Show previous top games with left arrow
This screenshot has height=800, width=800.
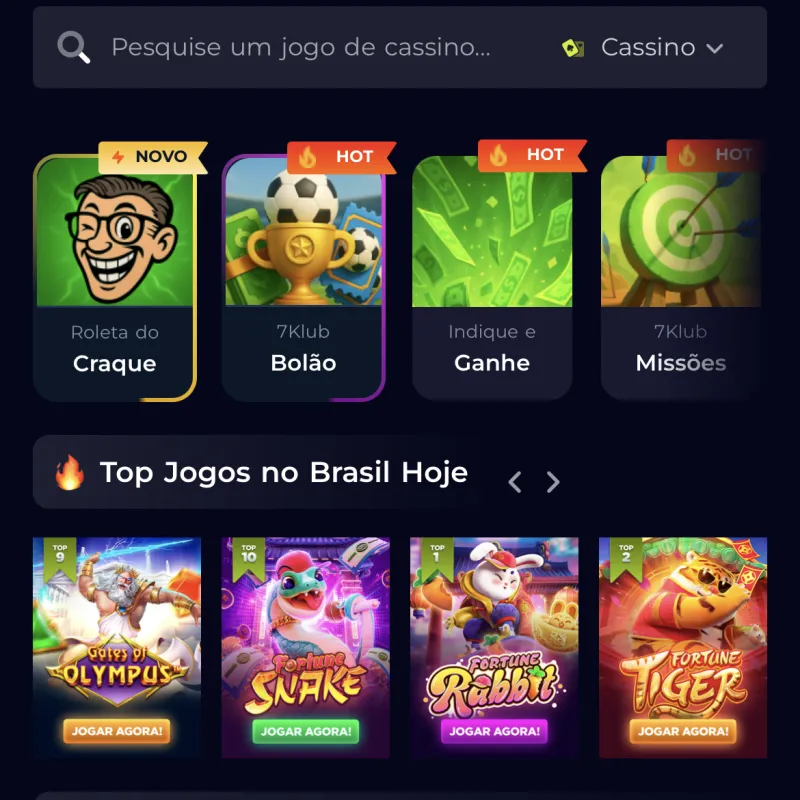(x=515, y=483)
